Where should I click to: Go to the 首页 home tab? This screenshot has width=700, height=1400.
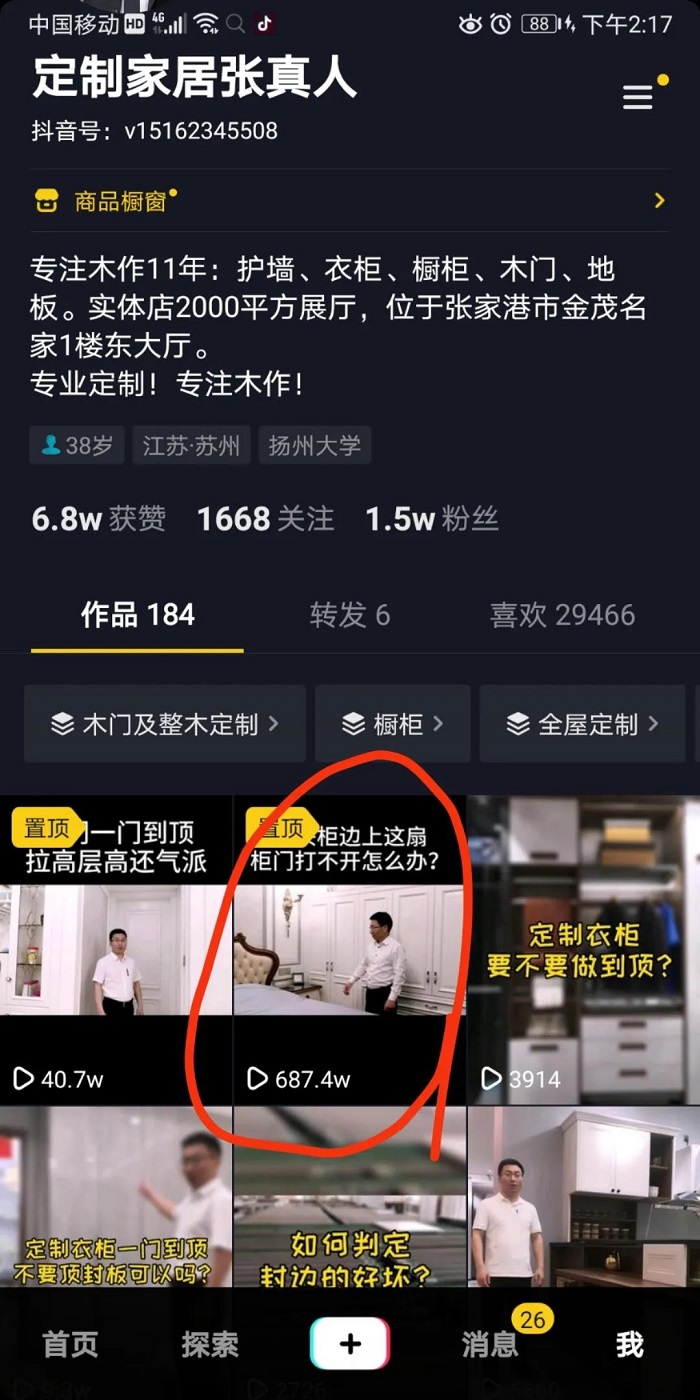[70, 1345]
